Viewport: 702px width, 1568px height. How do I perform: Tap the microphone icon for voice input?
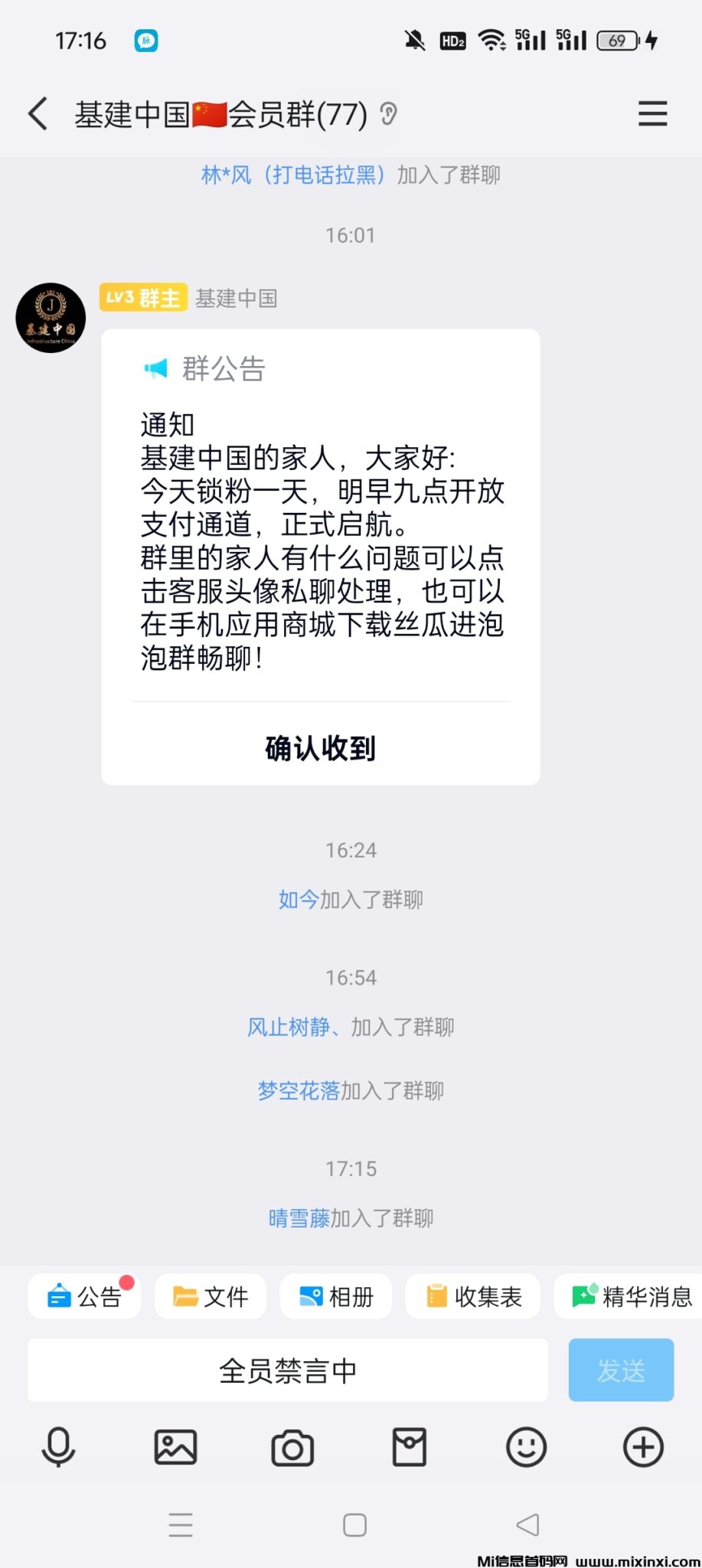pos(58,1446)
